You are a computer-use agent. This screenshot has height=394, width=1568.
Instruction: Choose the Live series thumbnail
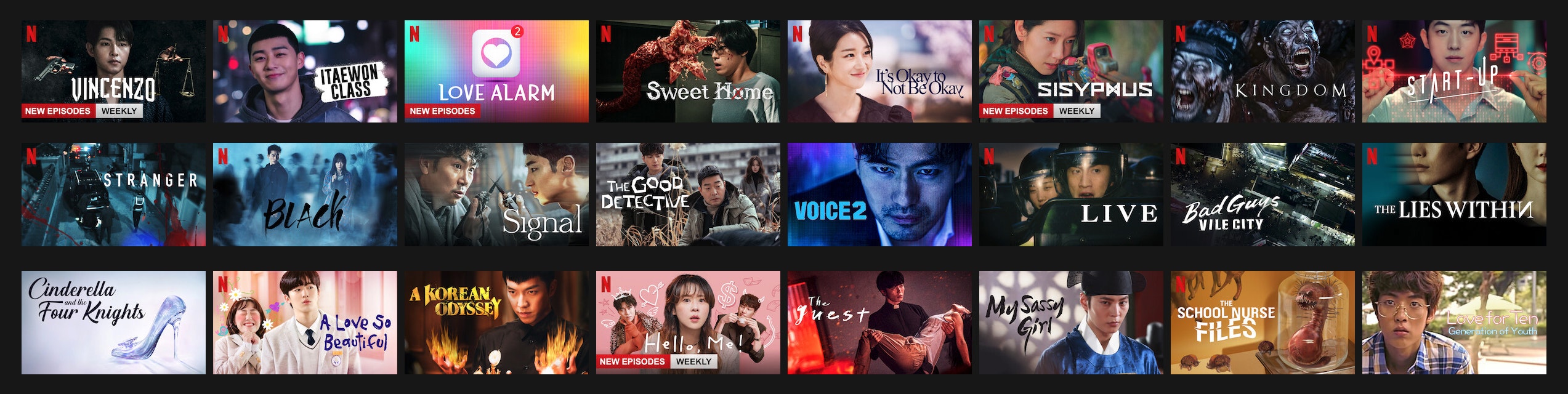pyautogui.click(x=1071, y=195)
